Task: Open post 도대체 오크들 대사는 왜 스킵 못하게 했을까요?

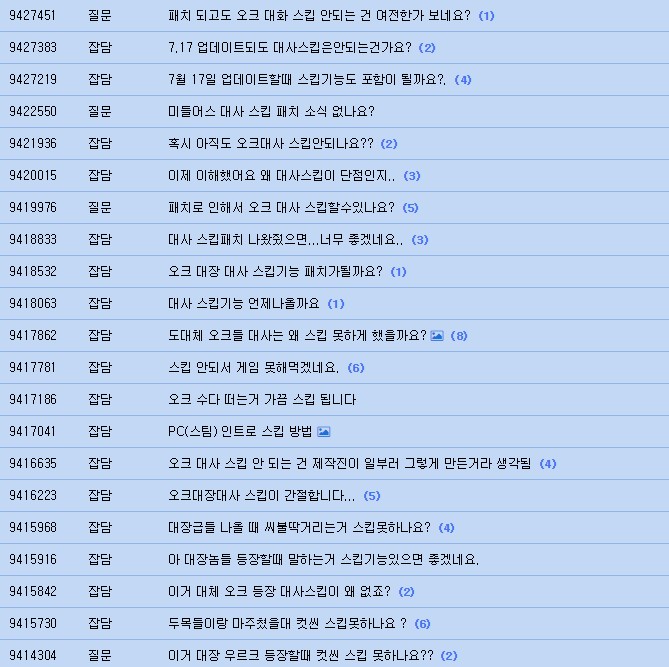Action: pyautogui.click(x=297, y=336)
